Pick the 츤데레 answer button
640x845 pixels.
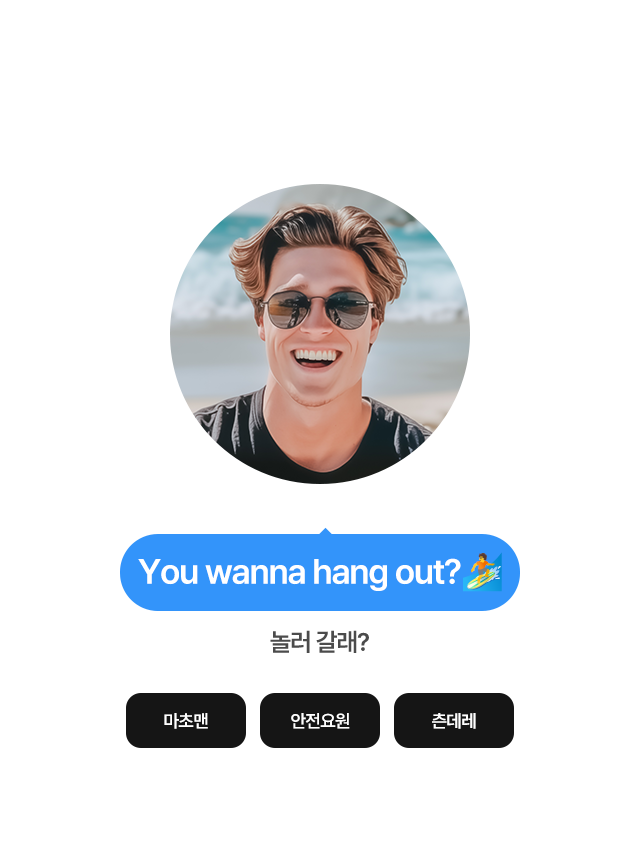click(x=453, y=720)
